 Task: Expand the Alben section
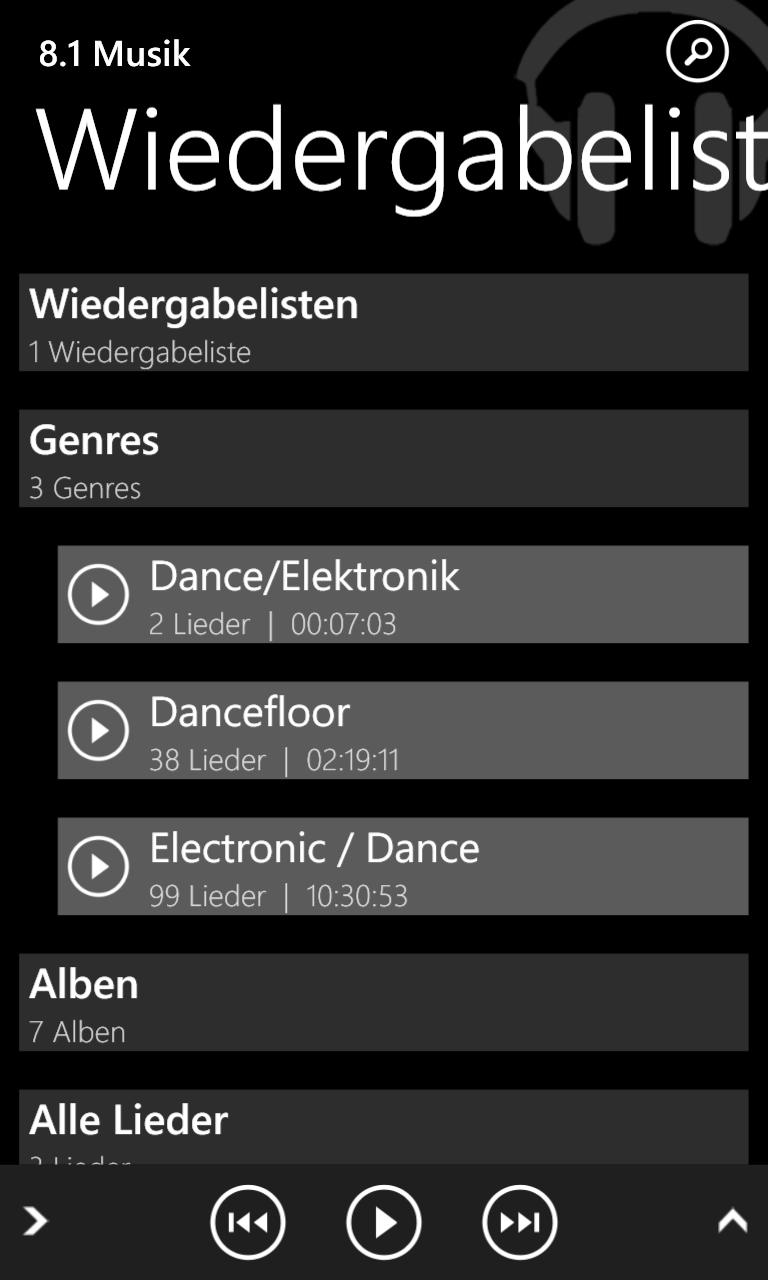pos(384,1002)
